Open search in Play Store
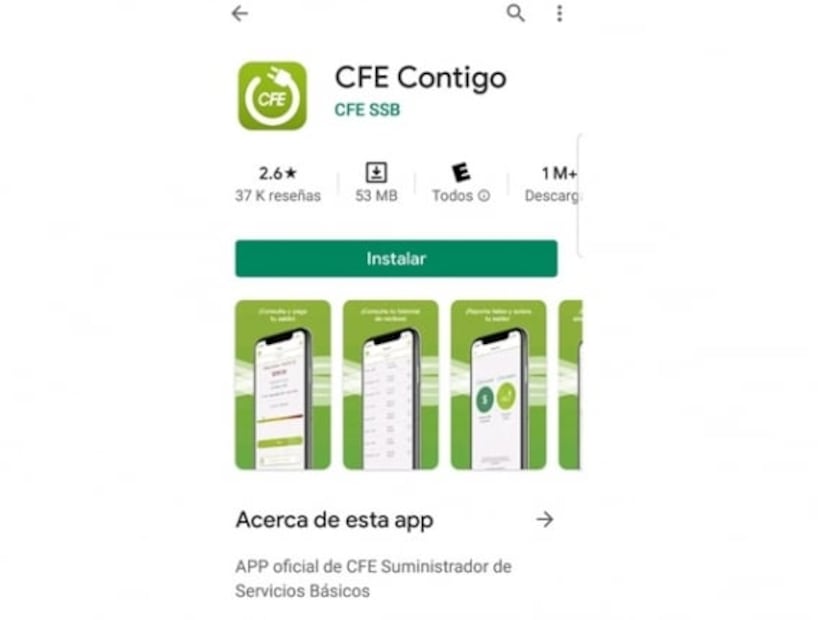 pos(516,14)
